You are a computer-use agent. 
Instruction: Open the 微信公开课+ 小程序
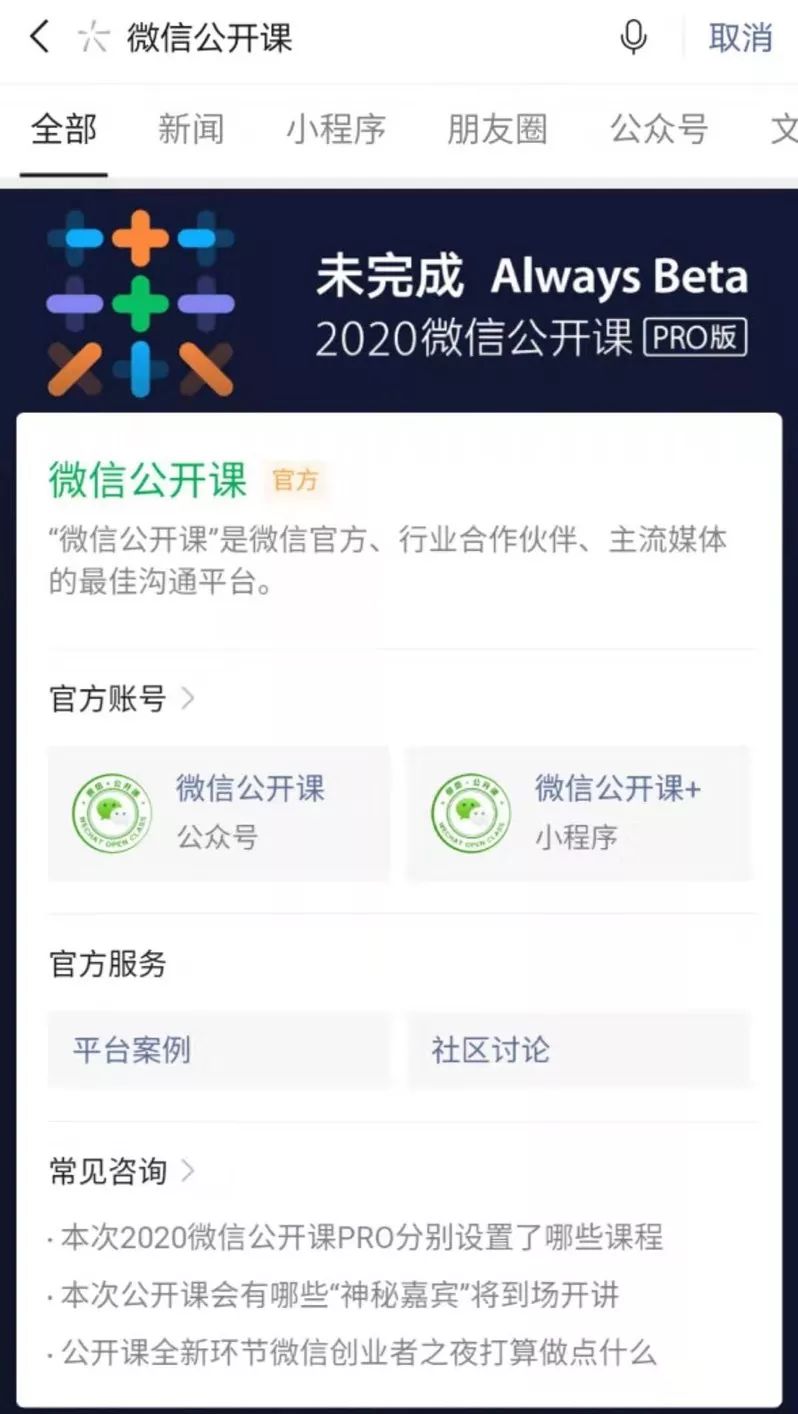pyautogui.click(x=578, y=813)
